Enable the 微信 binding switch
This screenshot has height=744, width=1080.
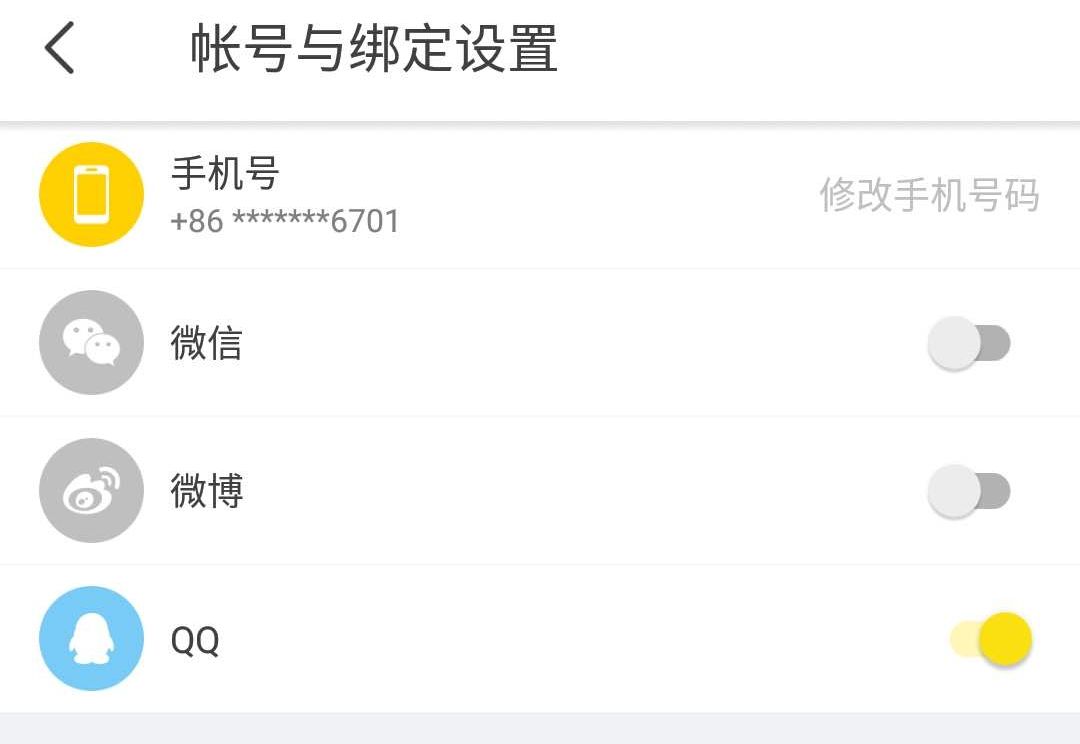point(969,343)
